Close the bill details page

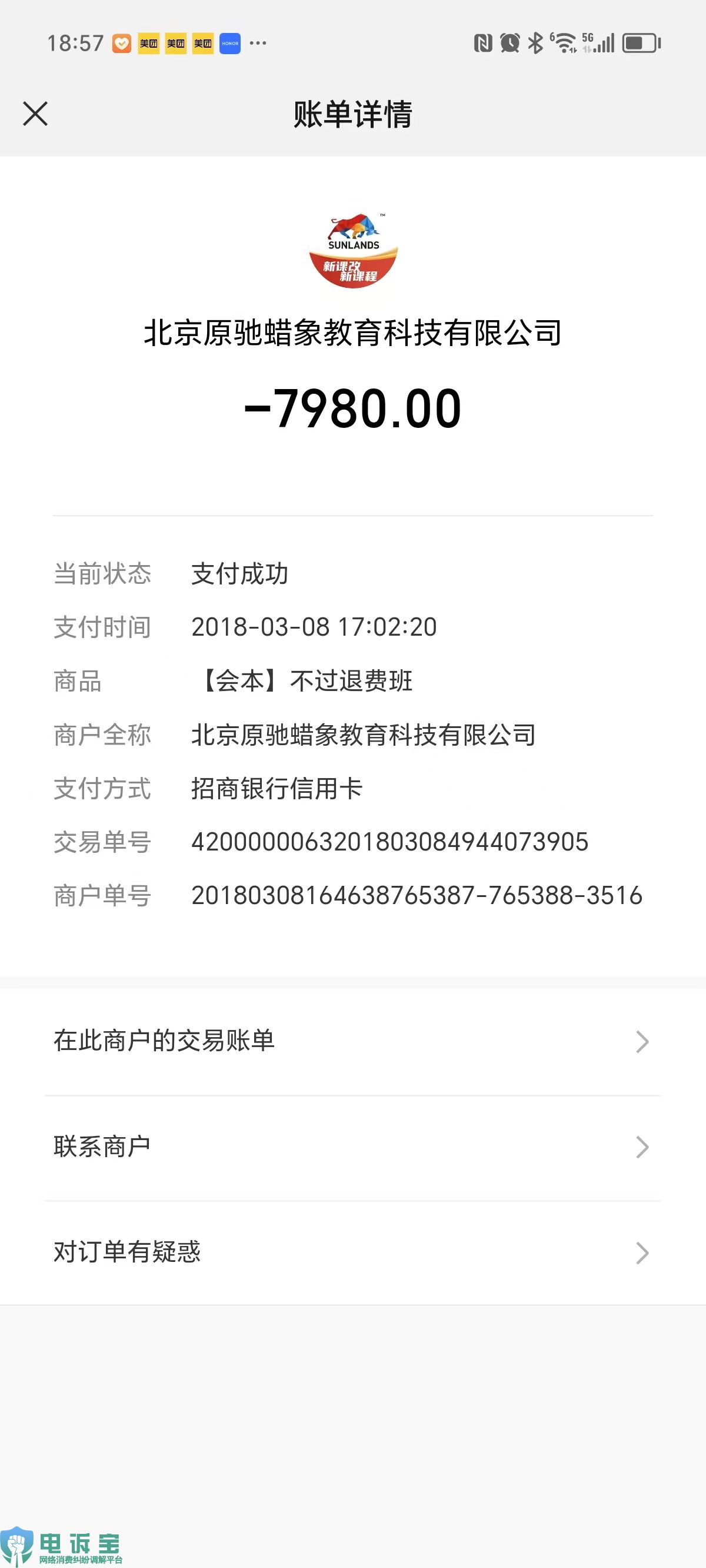pyautogui.click(x=35, y=114)
